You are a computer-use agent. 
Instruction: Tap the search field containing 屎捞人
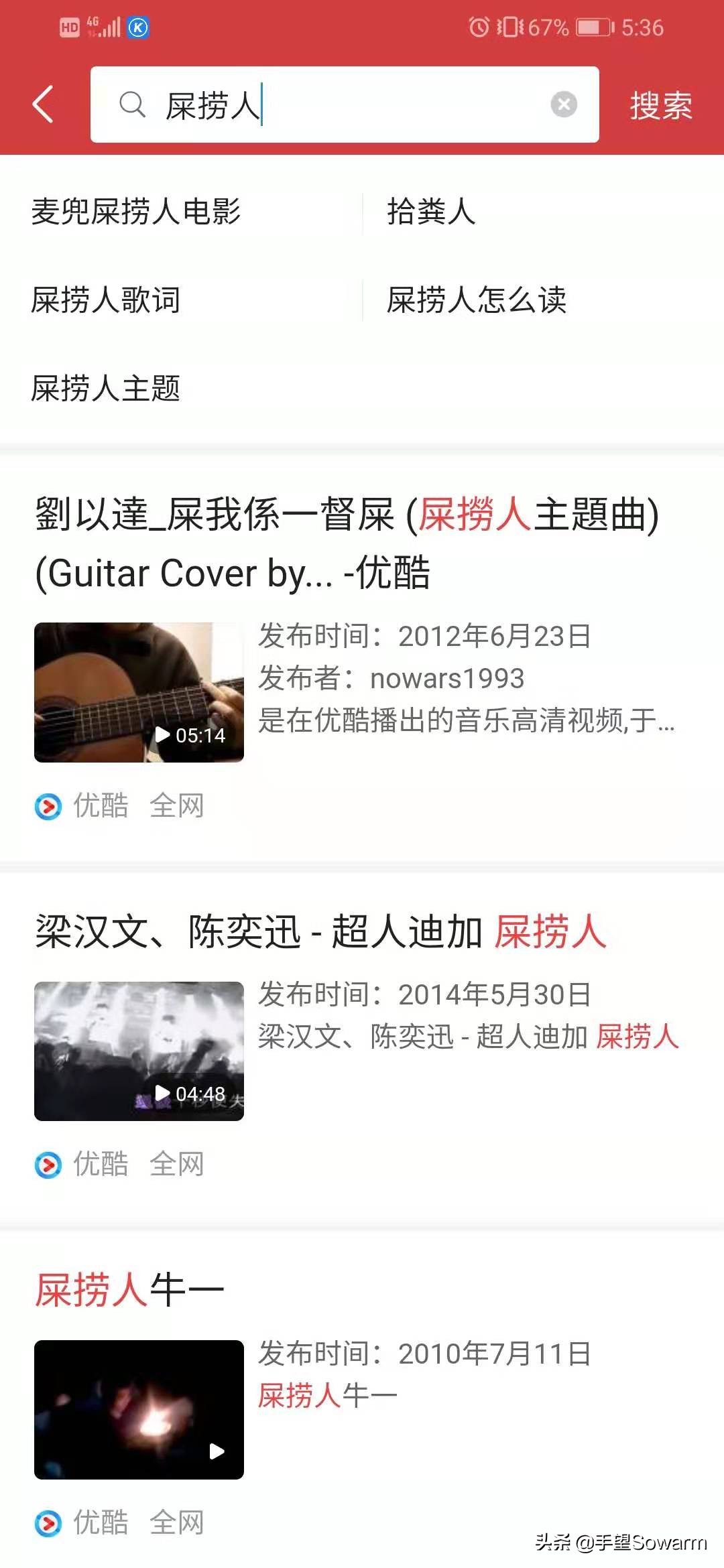(x=335, y=105)
